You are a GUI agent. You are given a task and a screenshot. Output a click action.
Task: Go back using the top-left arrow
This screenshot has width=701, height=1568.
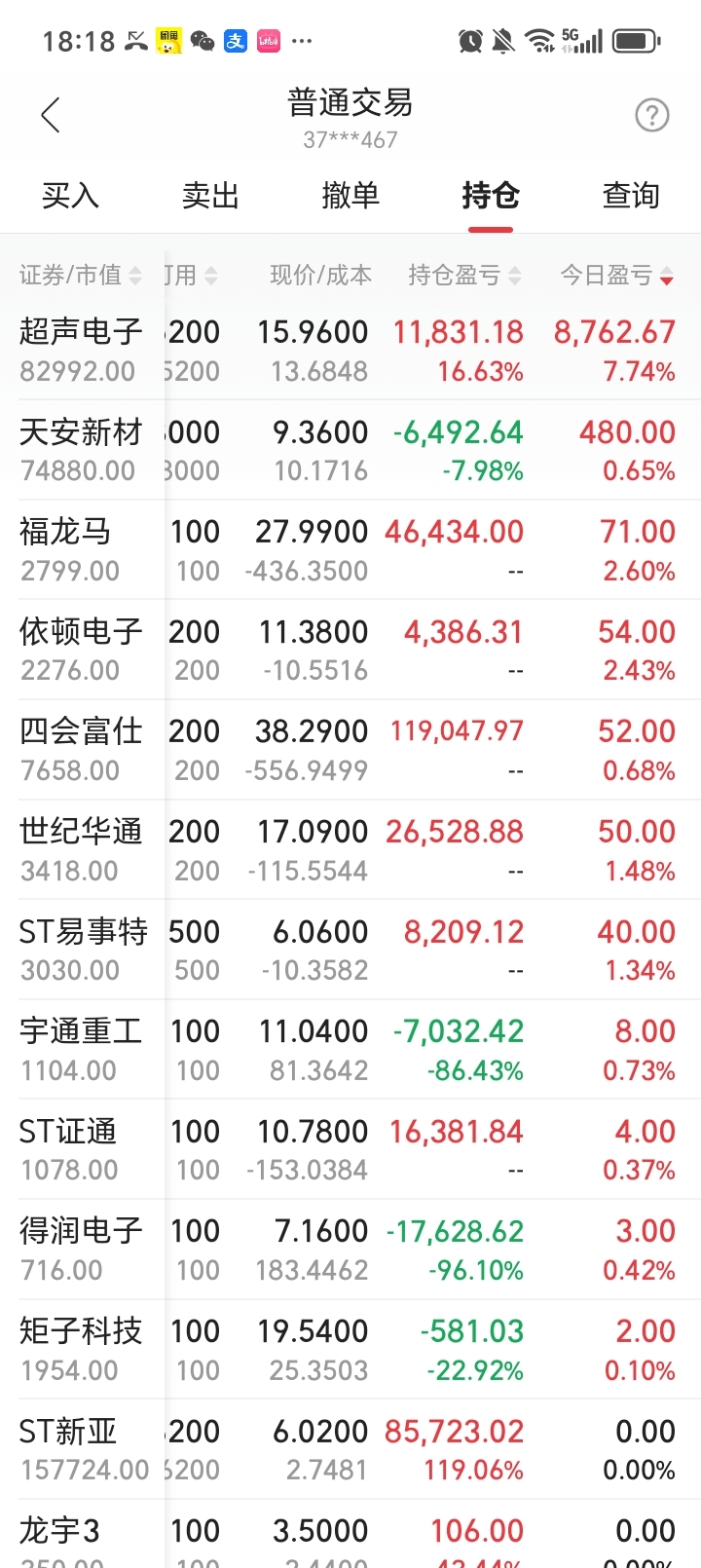coord(51,115)
